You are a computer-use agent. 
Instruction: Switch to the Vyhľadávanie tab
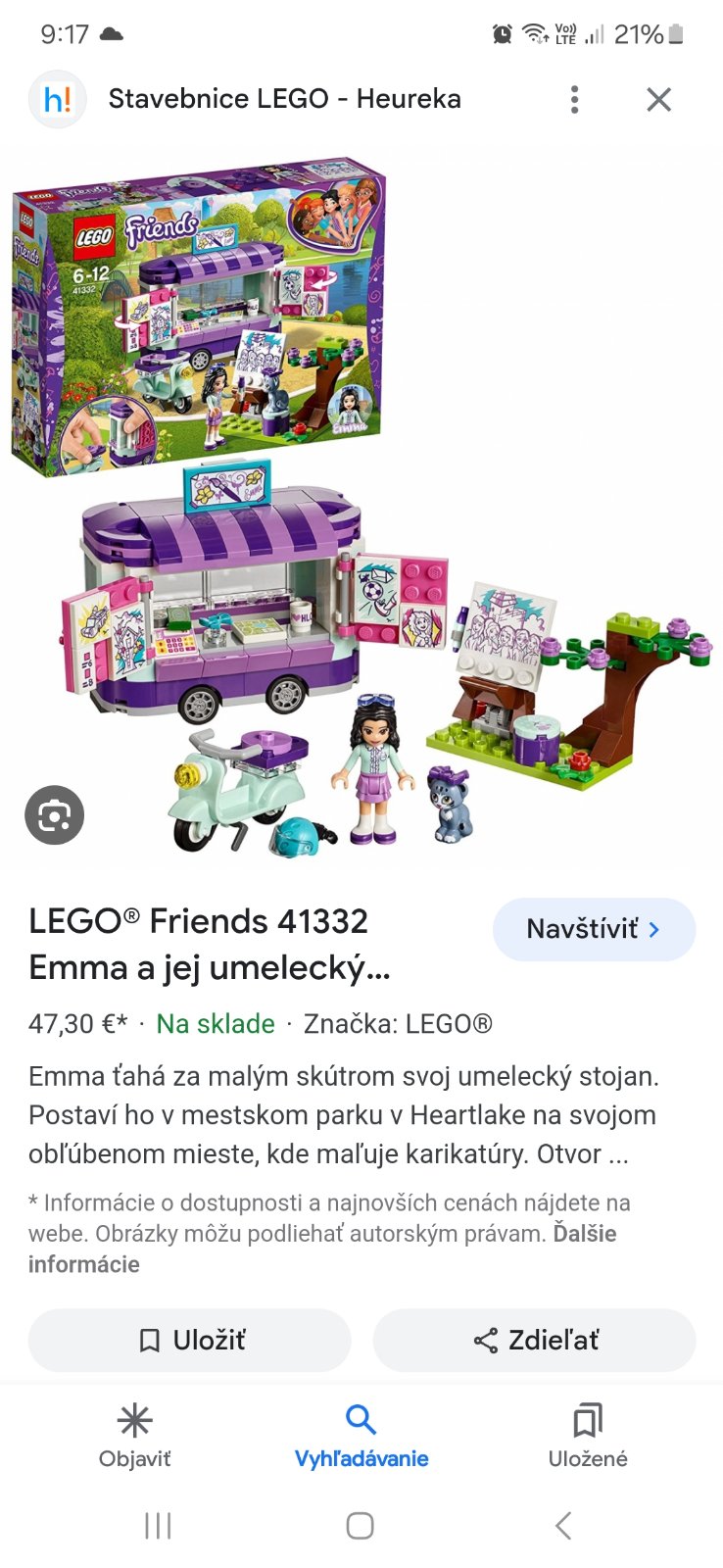[361, 1436]
